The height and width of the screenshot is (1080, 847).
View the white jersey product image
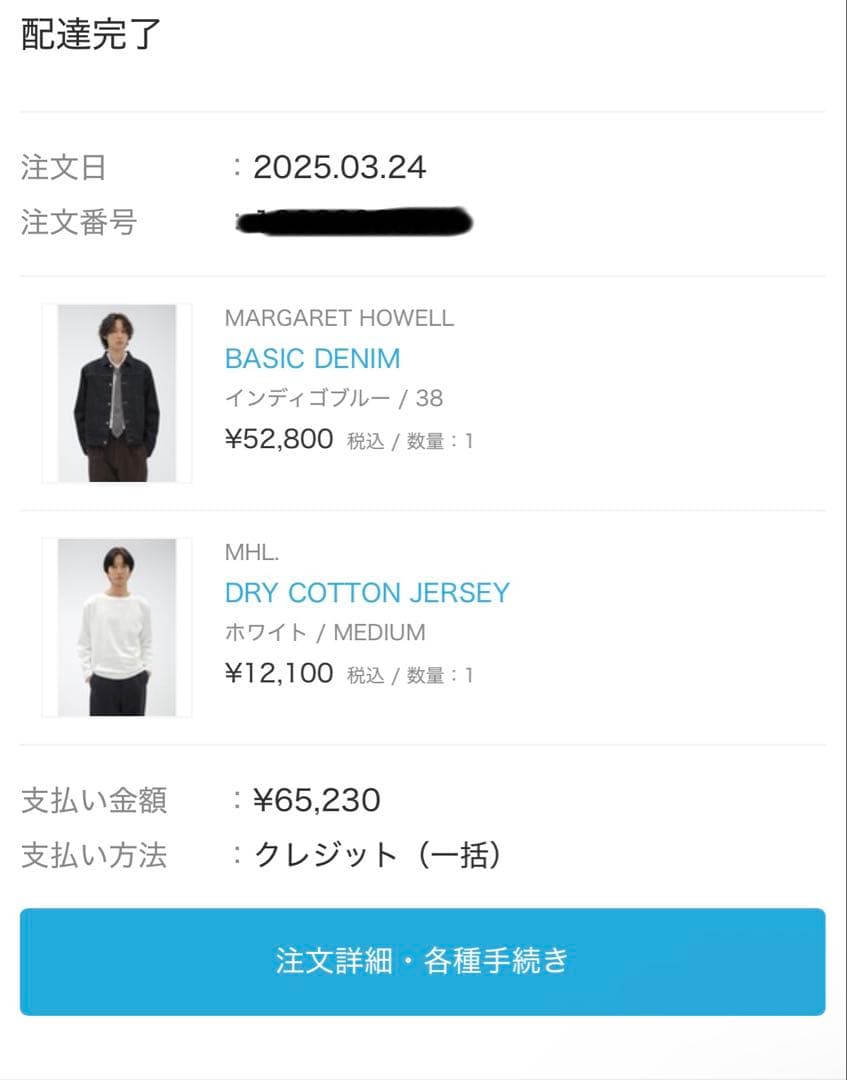pyautogui.click(x=117, y=627)
